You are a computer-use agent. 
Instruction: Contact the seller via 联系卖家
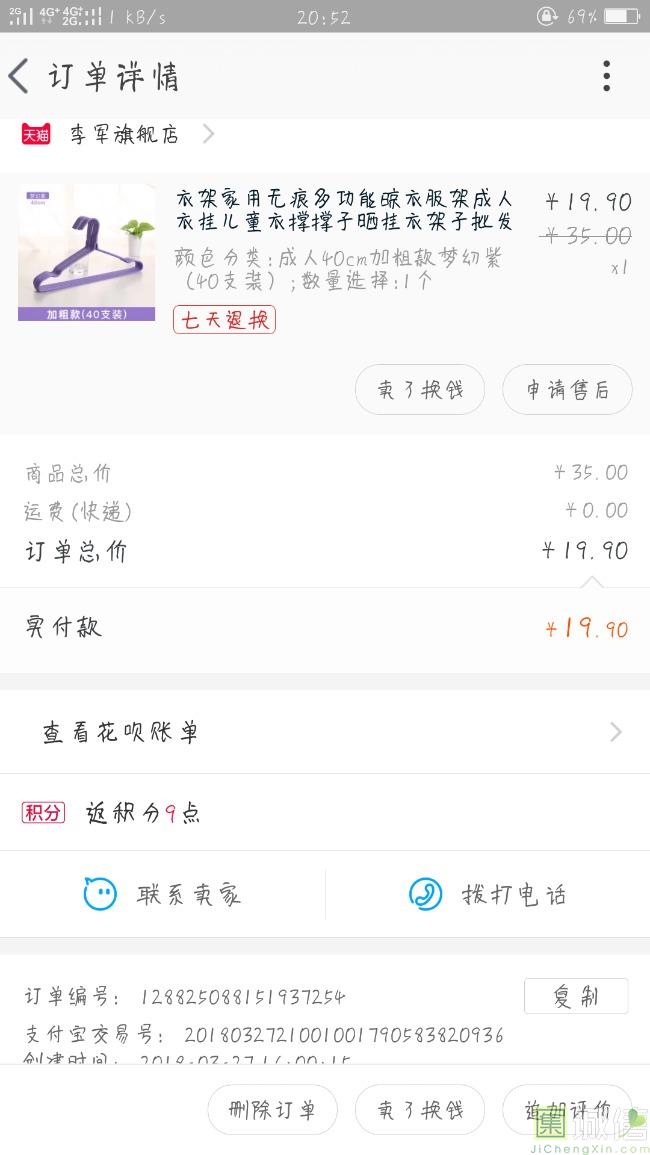(x=162, y=894)
